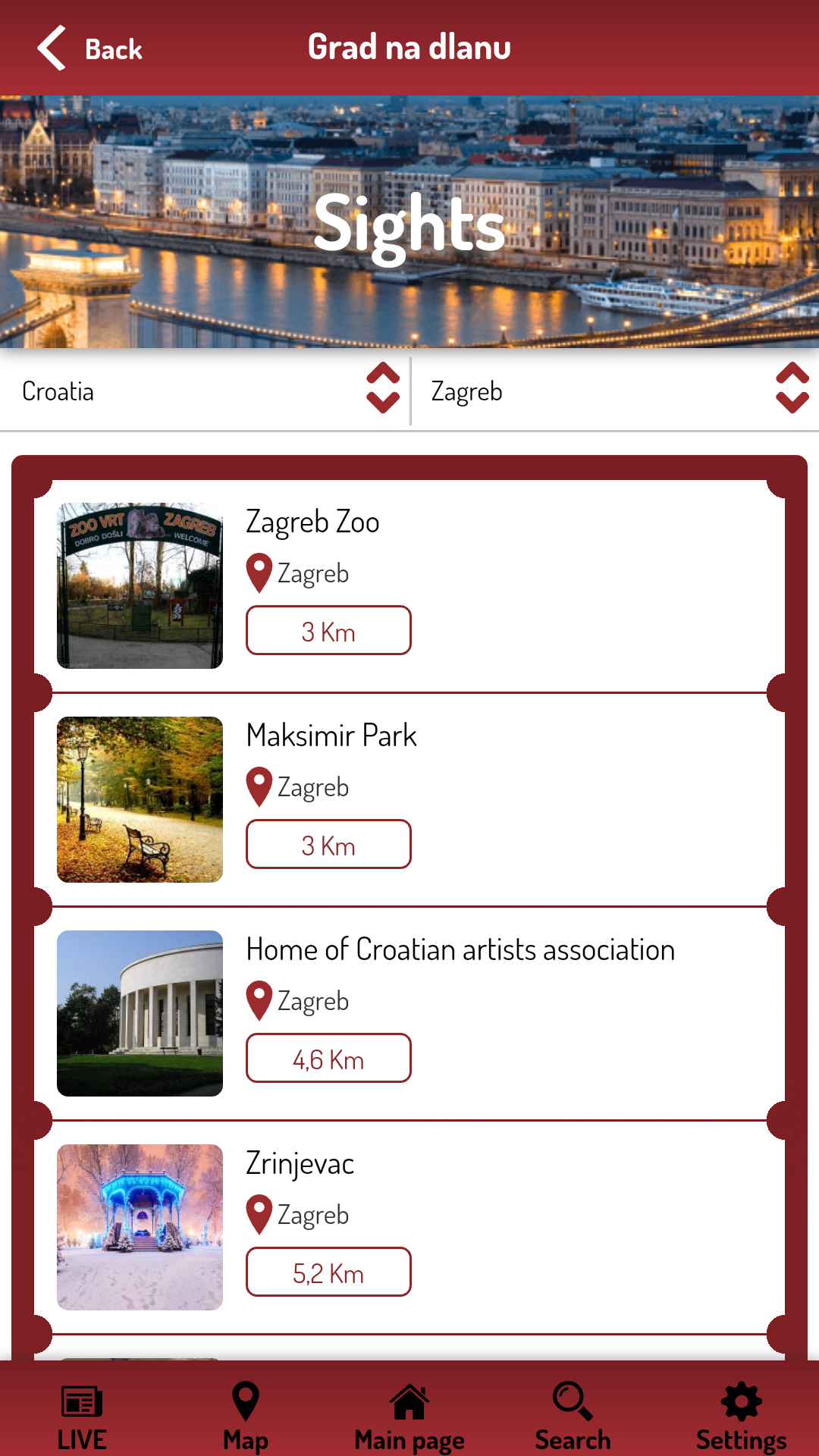View the Zrinjevac photo thumbnail
Screen dimensions: 819x1456
pos(140,1227)
